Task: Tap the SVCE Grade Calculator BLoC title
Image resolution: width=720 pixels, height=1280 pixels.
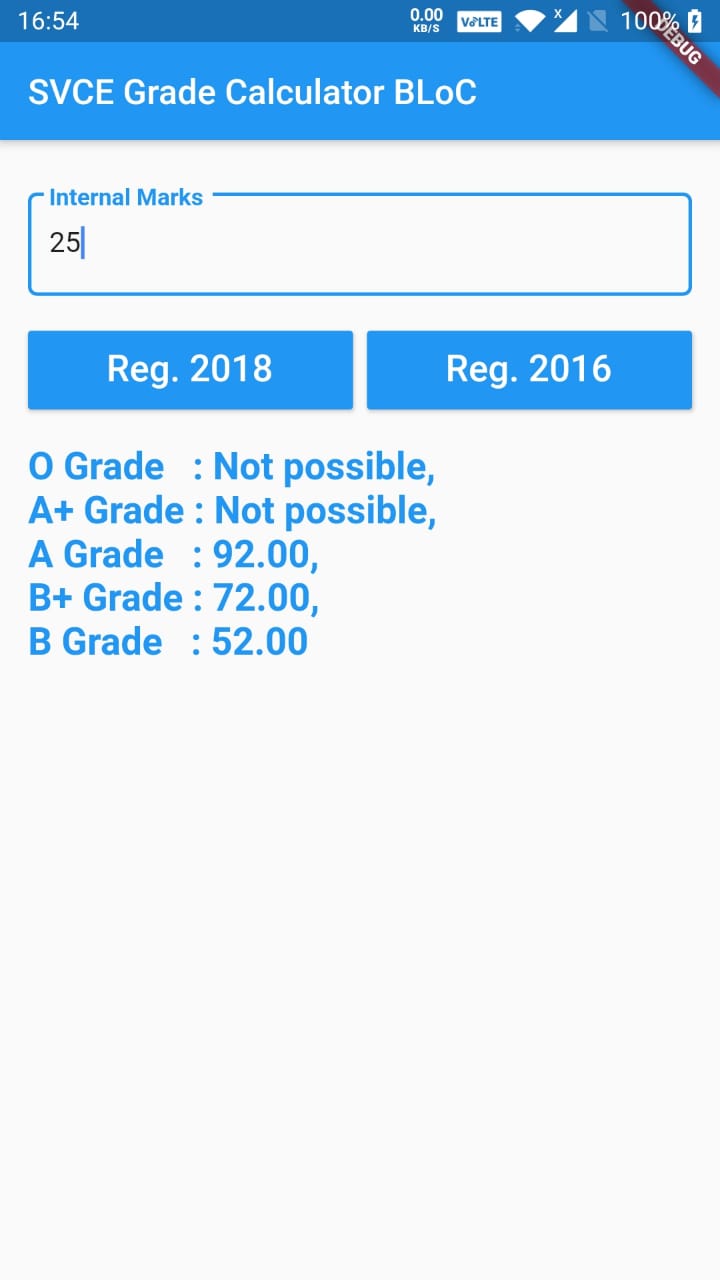Action: [x=253, y=91]
